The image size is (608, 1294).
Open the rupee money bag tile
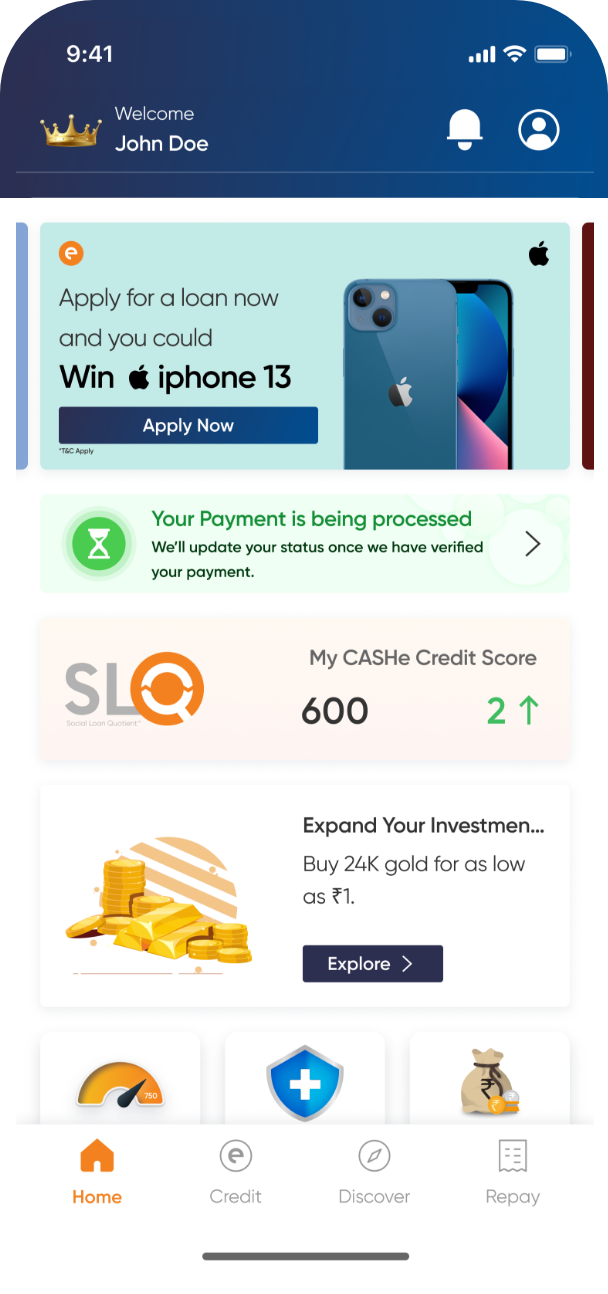click(x=489, y=1083)
